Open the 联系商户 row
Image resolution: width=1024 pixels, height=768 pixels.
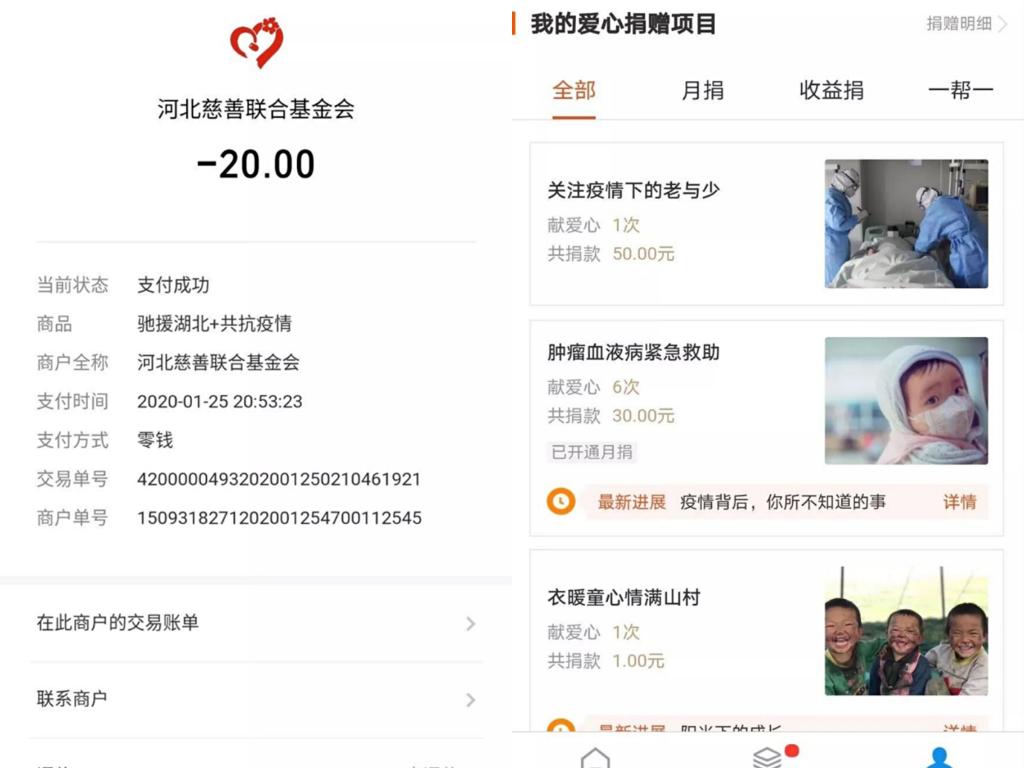tap(255, 699)
